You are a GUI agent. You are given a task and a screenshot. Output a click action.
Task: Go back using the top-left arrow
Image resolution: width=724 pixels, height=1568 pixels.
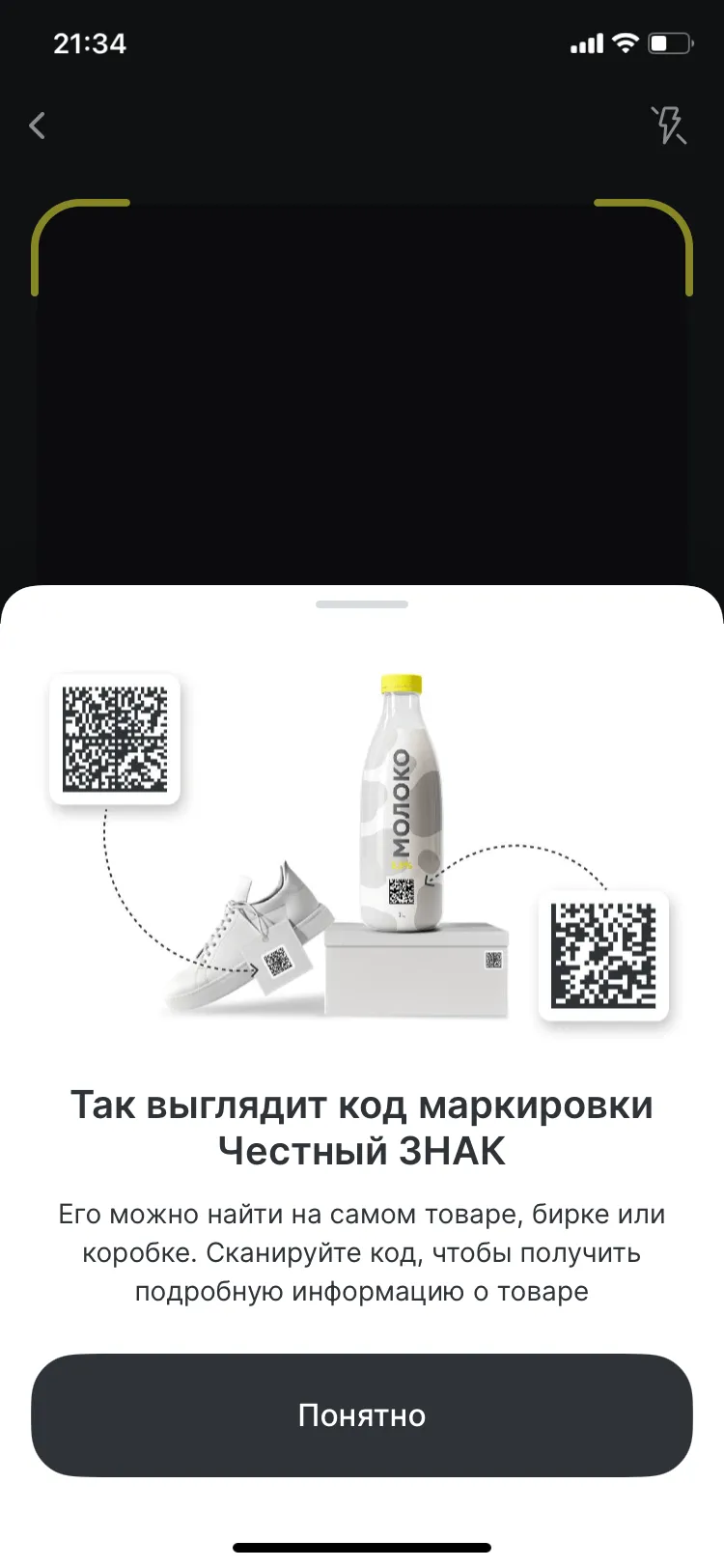point(38,126)
